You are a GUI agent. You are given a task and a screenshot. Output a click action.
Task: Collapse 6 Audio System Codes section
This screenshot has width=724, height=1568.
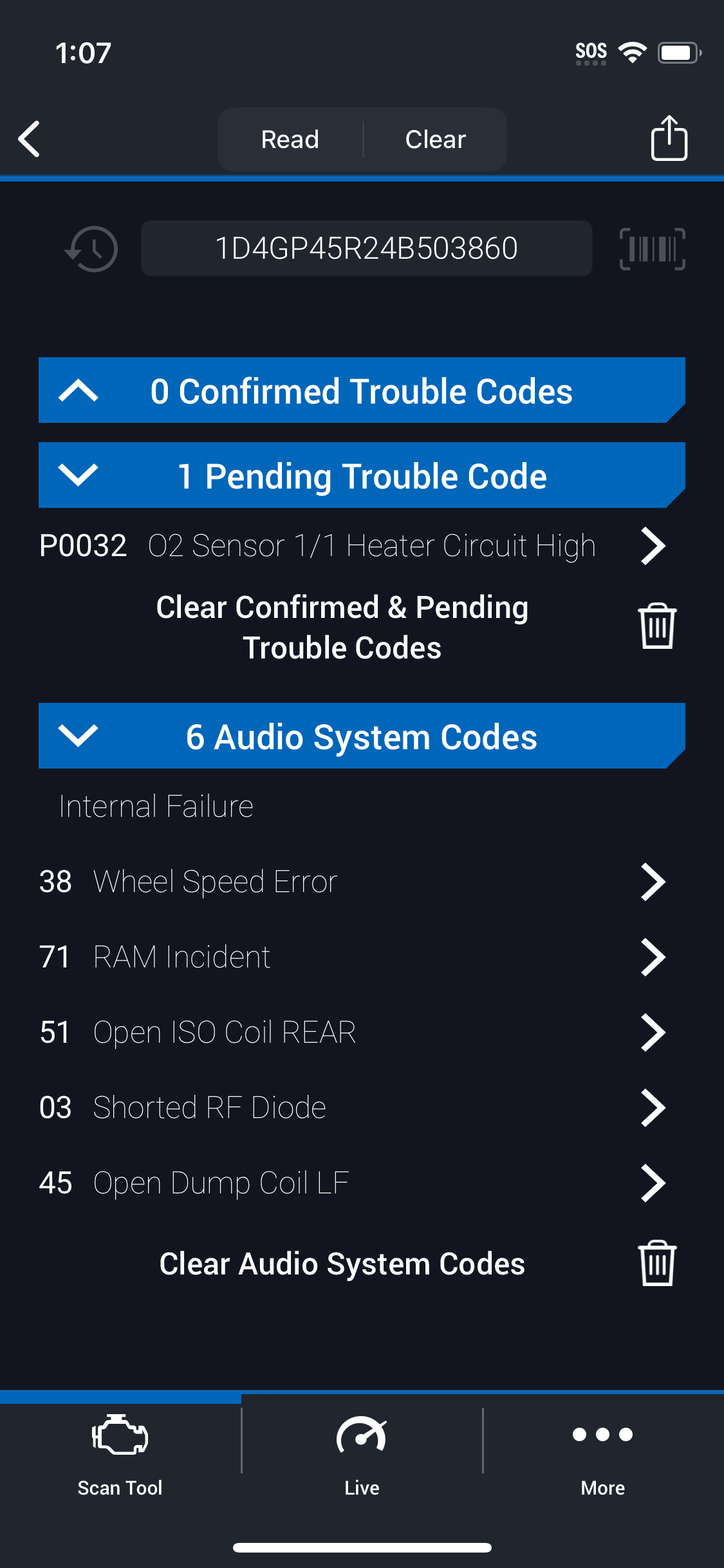tap(362, 736)
